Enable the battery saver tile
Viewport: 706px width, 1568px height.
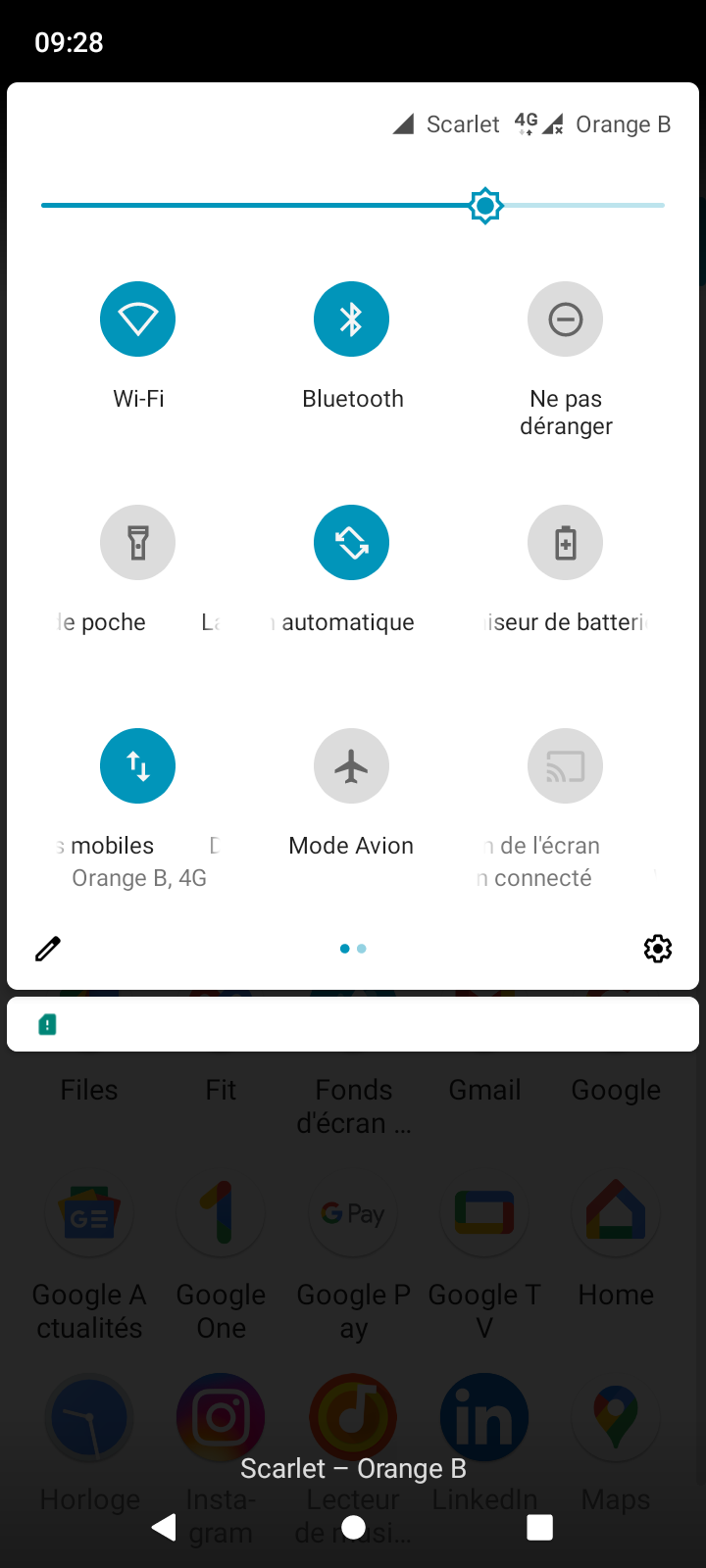point(565,542)
